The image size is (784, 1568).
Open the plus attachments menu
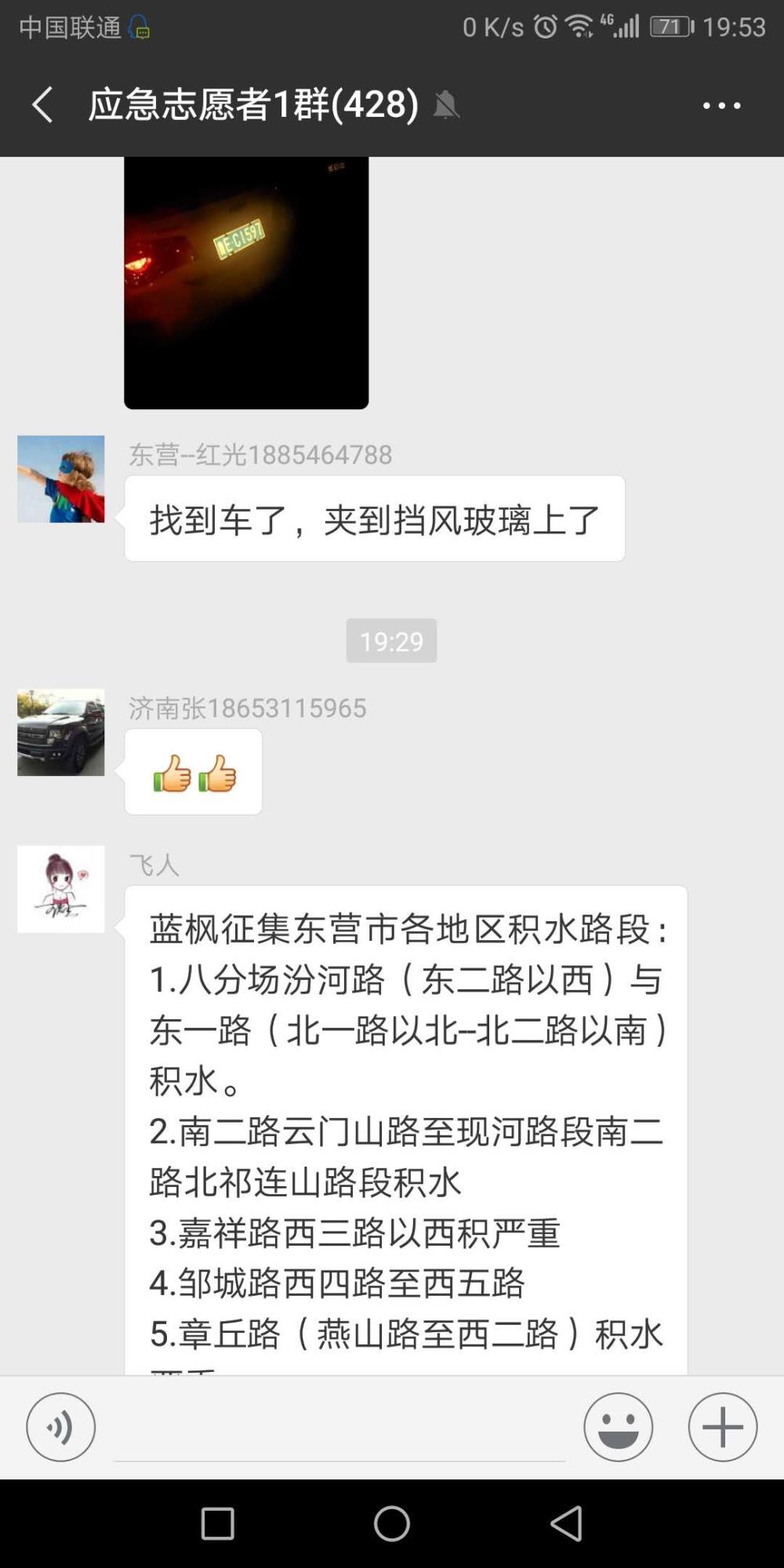tap(723, 1427)
